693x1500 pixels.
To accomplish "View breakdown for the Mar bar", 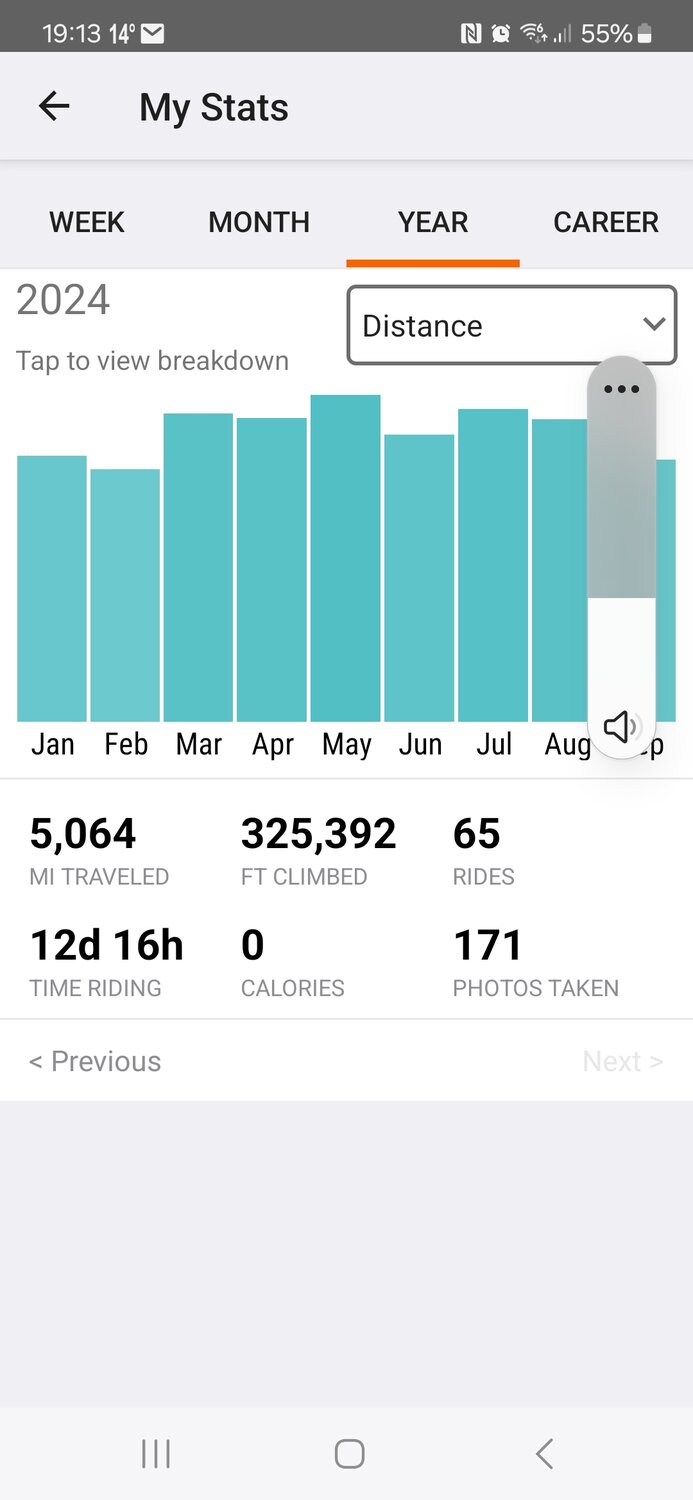I will [x=198, y=567].
